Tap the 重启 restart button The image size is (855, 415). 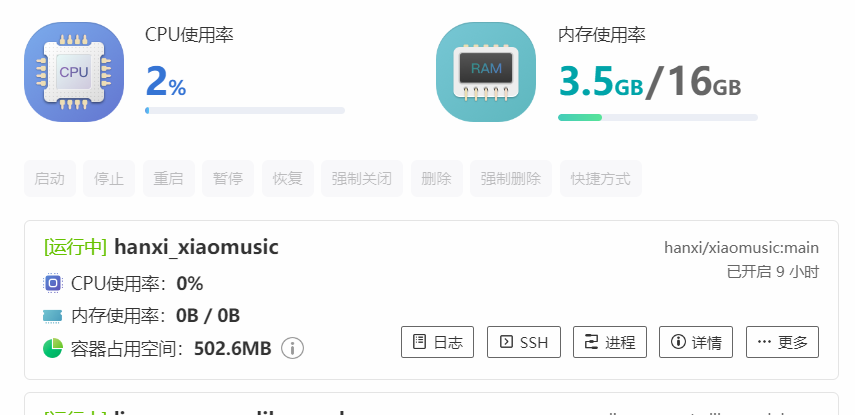pyautogui.click(x=168, y=179)
